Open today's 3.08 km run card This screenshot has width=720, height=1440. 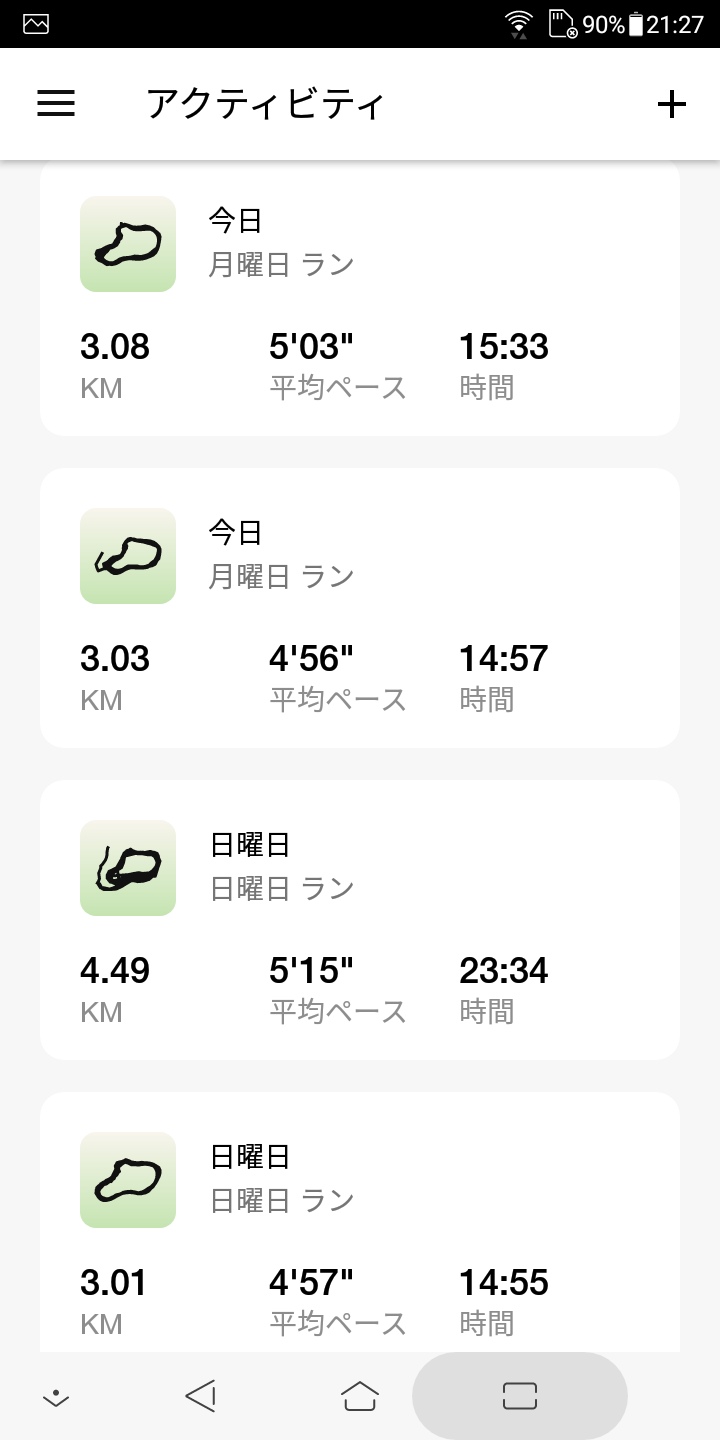[x=360, y=298]
